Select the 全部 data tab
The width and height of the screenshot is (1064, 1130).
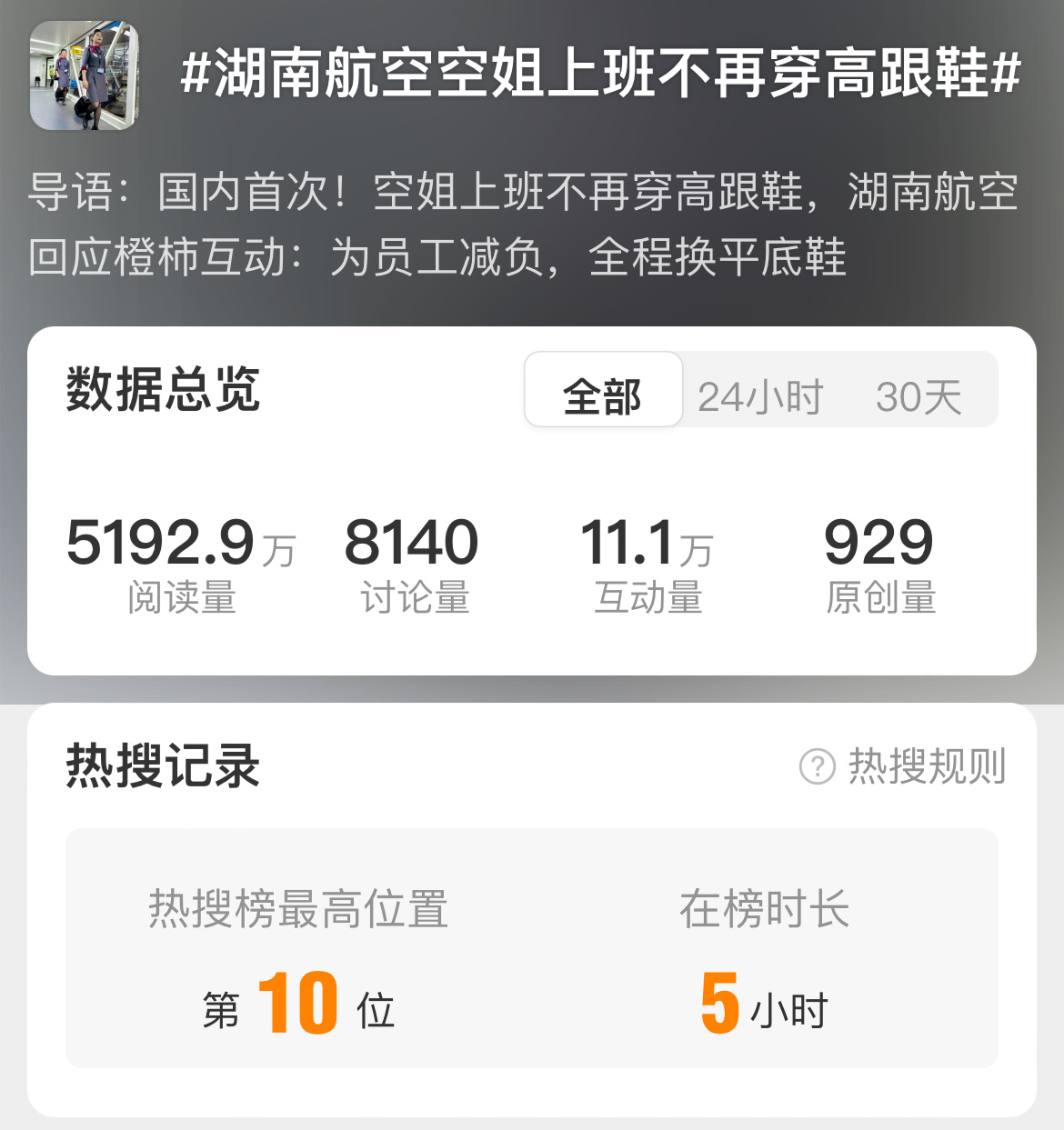pyautogui.click(x=603, y=396)
